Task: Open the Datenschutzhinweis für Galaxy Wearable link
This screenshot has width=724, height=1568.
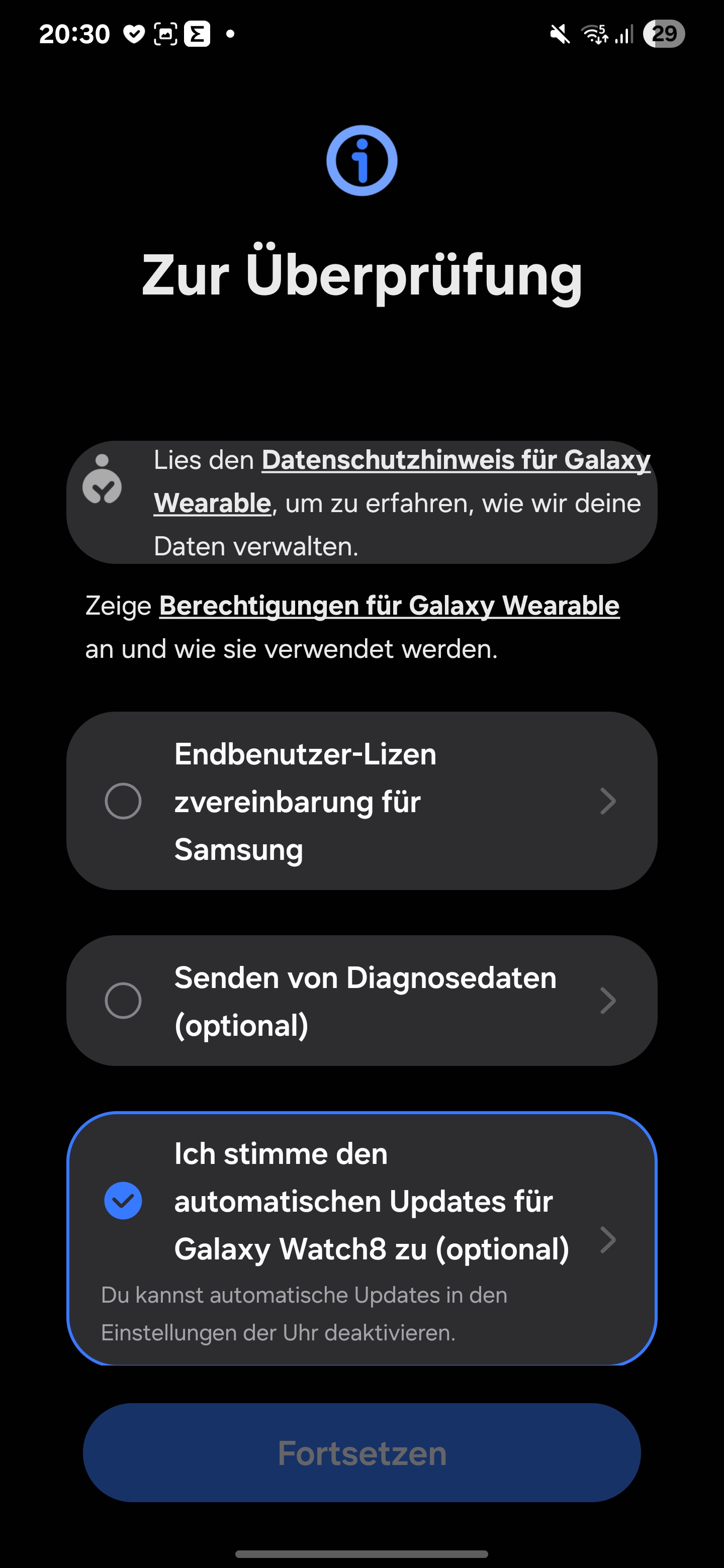Action: pos(456,461)
